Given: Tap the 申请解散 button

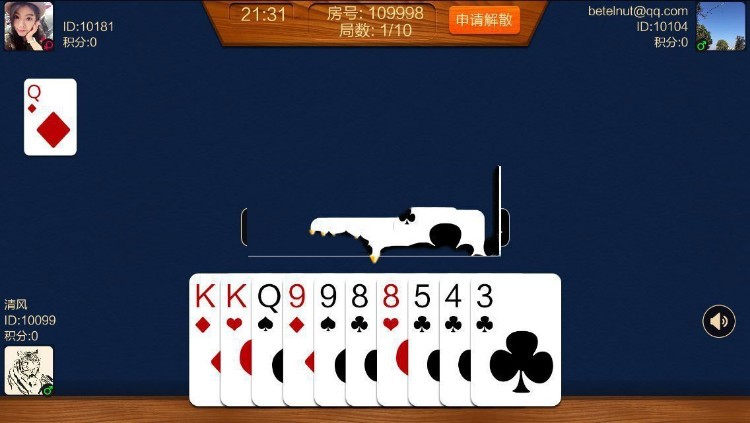Looking at the screenshot, I should point(484,20).
